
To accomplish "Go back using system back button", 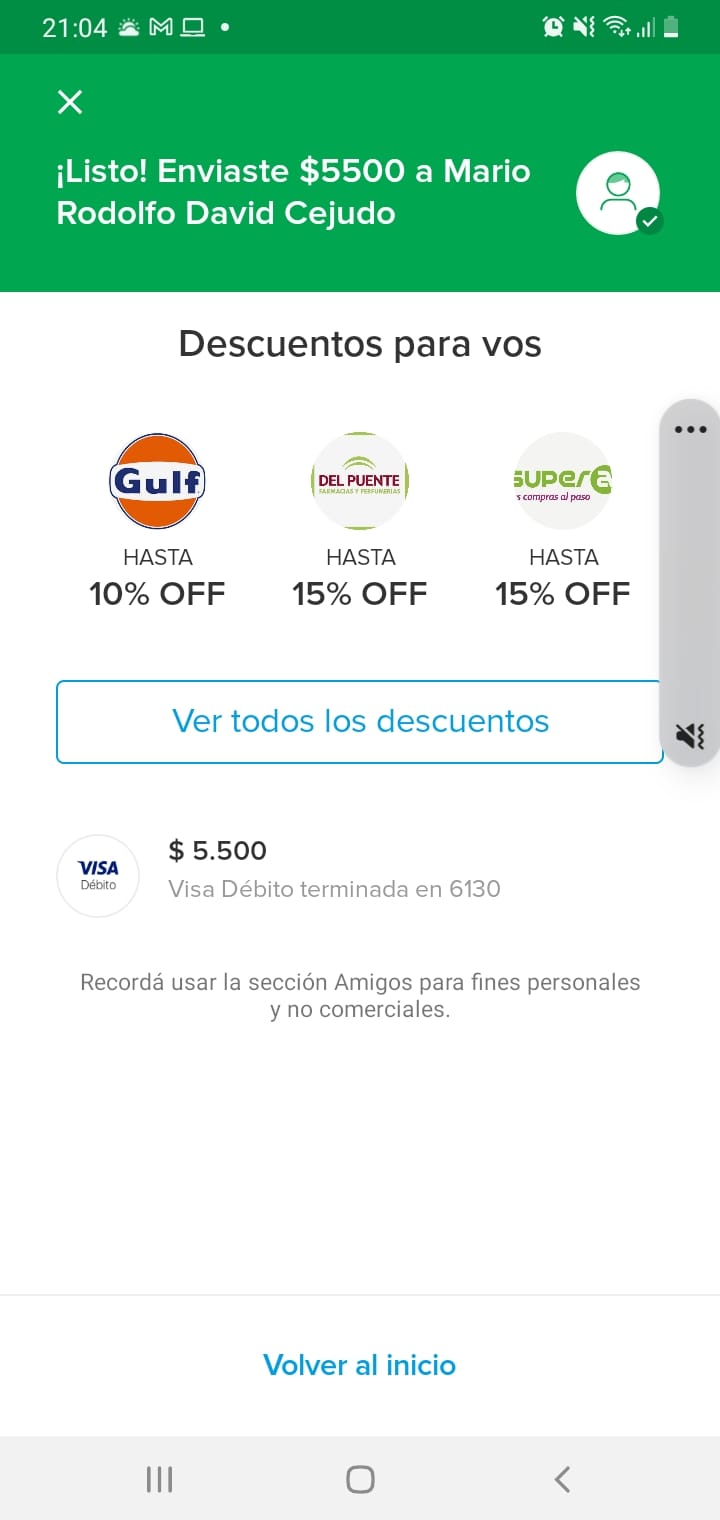I will tap(562, 1480).
